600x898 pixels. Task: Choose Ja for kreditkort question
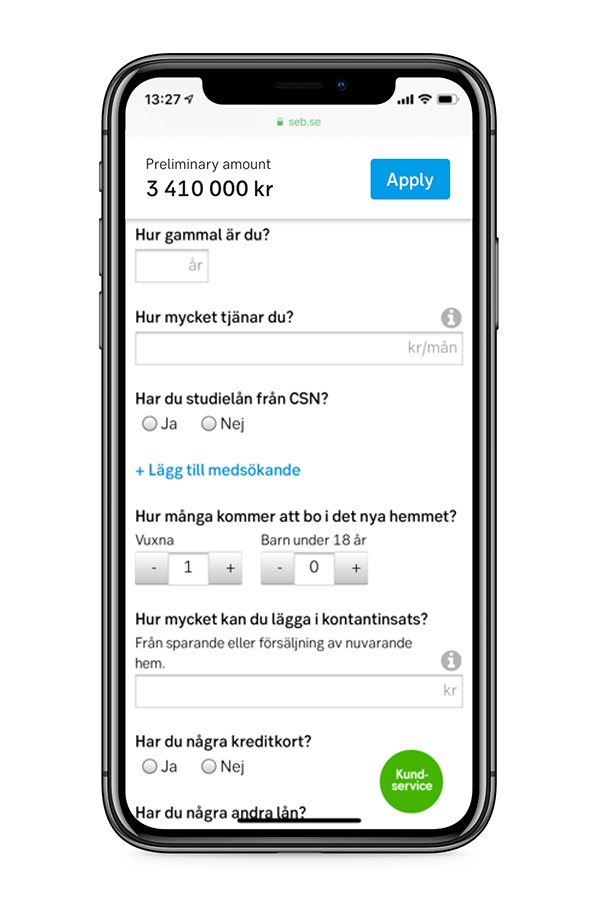pyautogui.click(x=150, y=767)
